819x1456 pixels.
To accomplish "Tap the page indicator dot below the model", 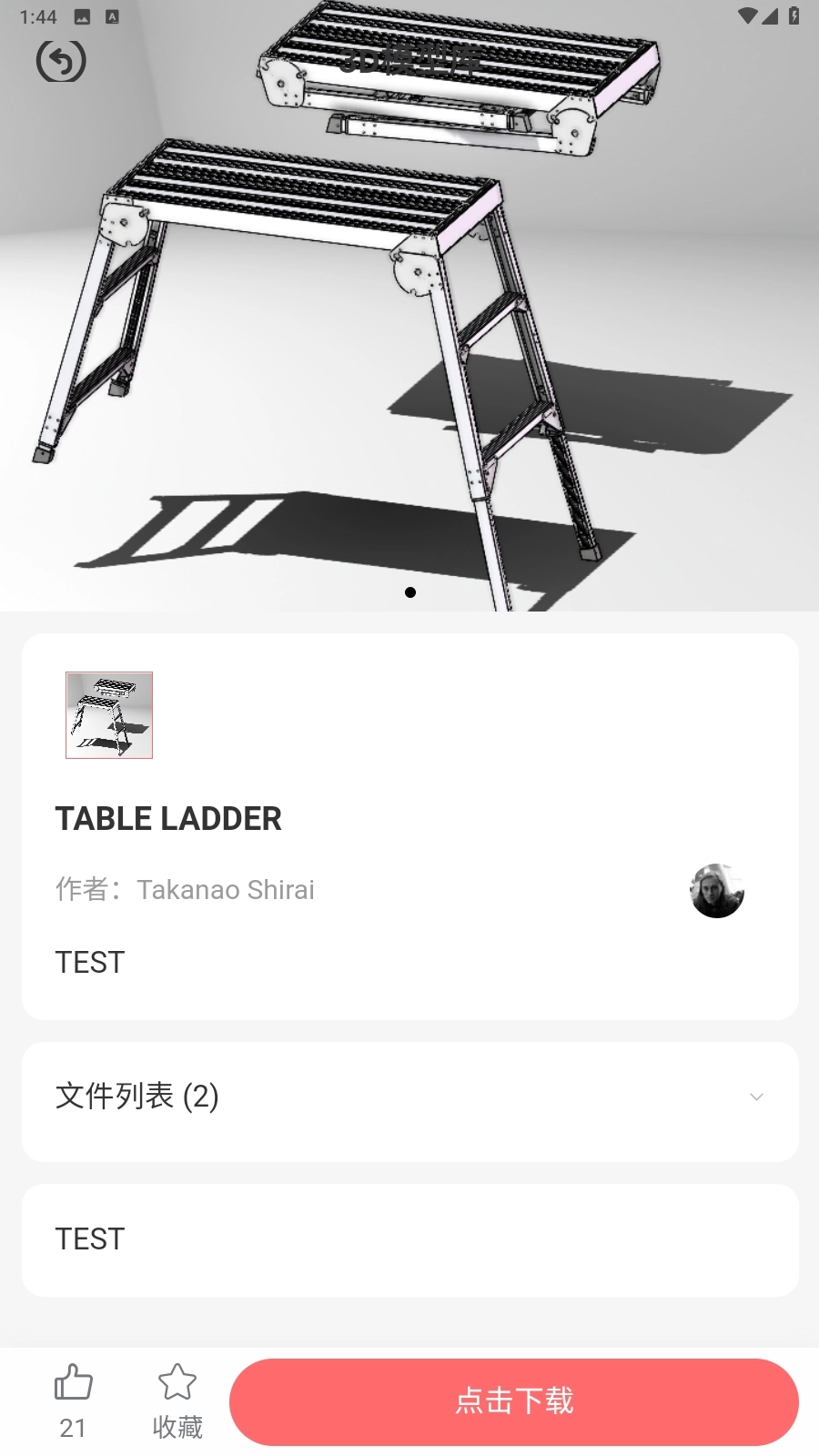I will (410, 592).
